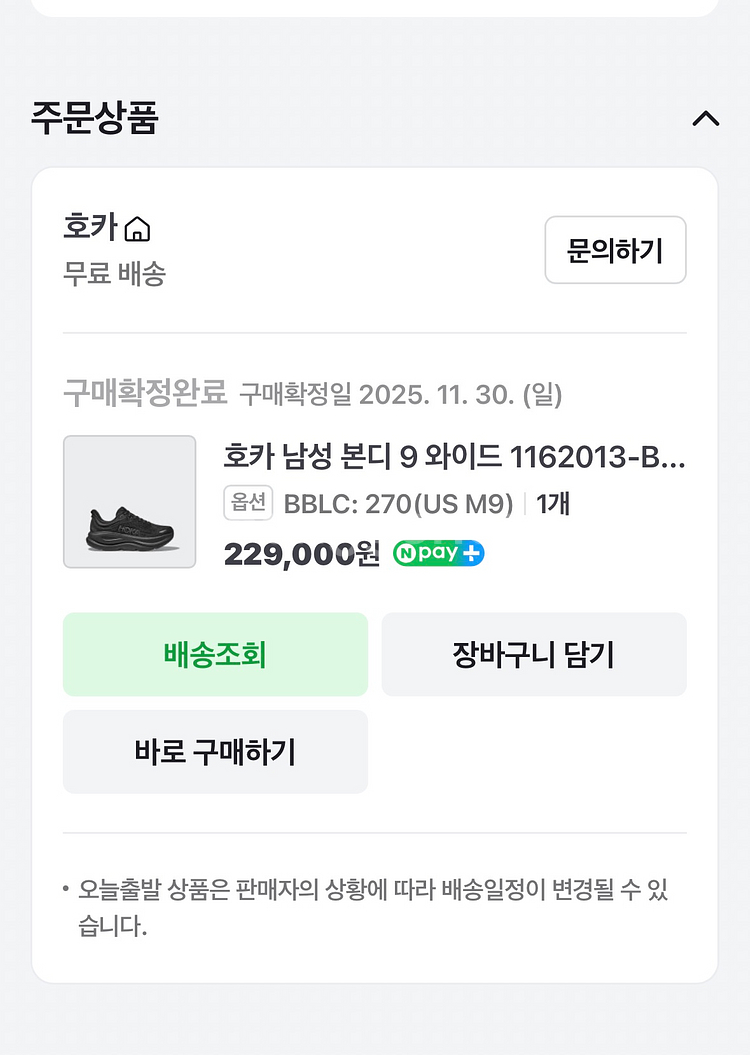Select the 주문상품 section heading
Image resolution: width=750 pixels, height=1055 pixels.
pyautogui.click(x=96, y=119)
